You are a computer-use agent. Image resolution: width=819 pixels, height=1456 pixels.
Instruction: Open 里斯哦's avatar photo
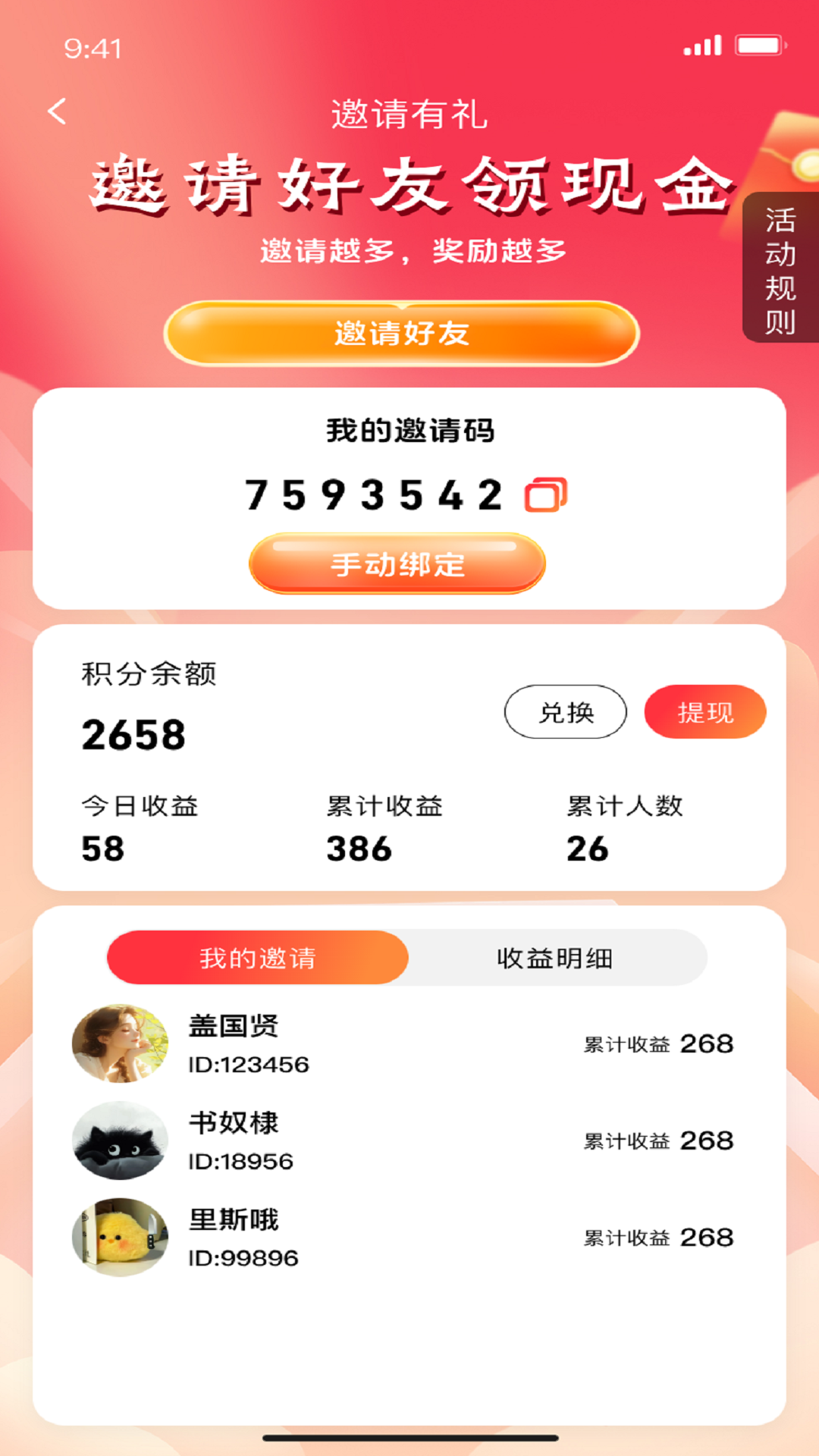pos(120,1237)
